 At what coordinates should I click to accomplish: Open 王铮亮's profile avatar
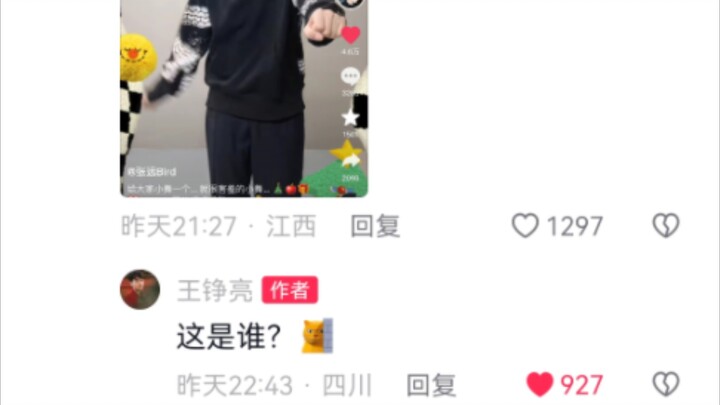tap(140, 290)
